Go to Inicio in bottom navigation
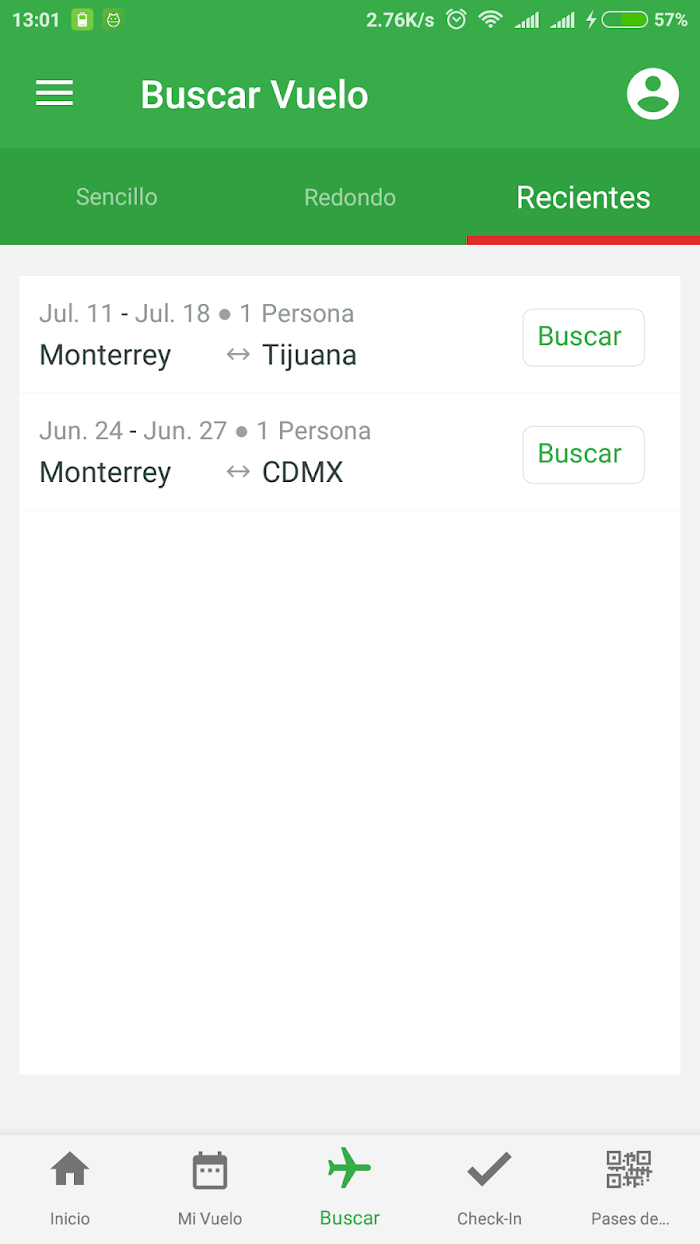 point(70,1188)
